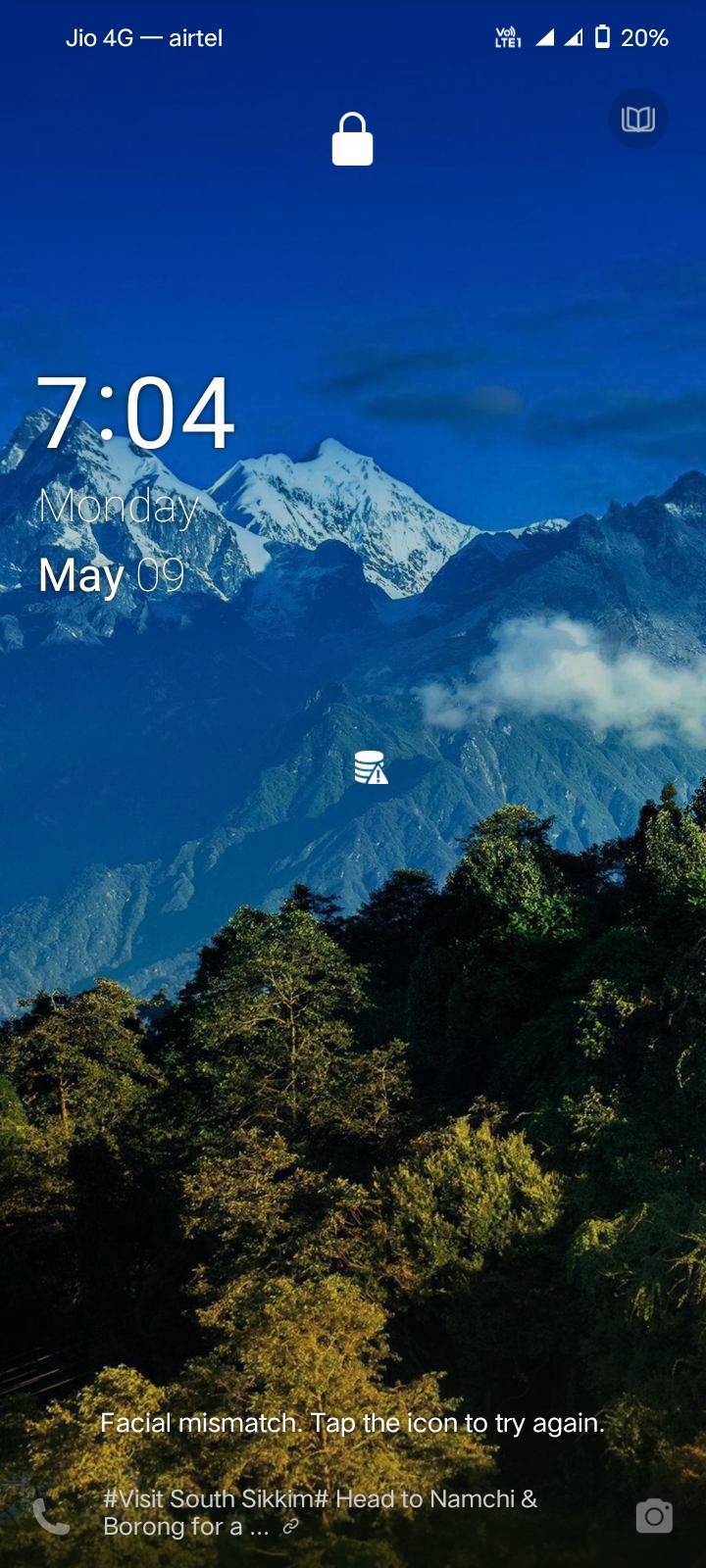
Task: Open the phone dialer shortcut
Action: (51, 1516)
